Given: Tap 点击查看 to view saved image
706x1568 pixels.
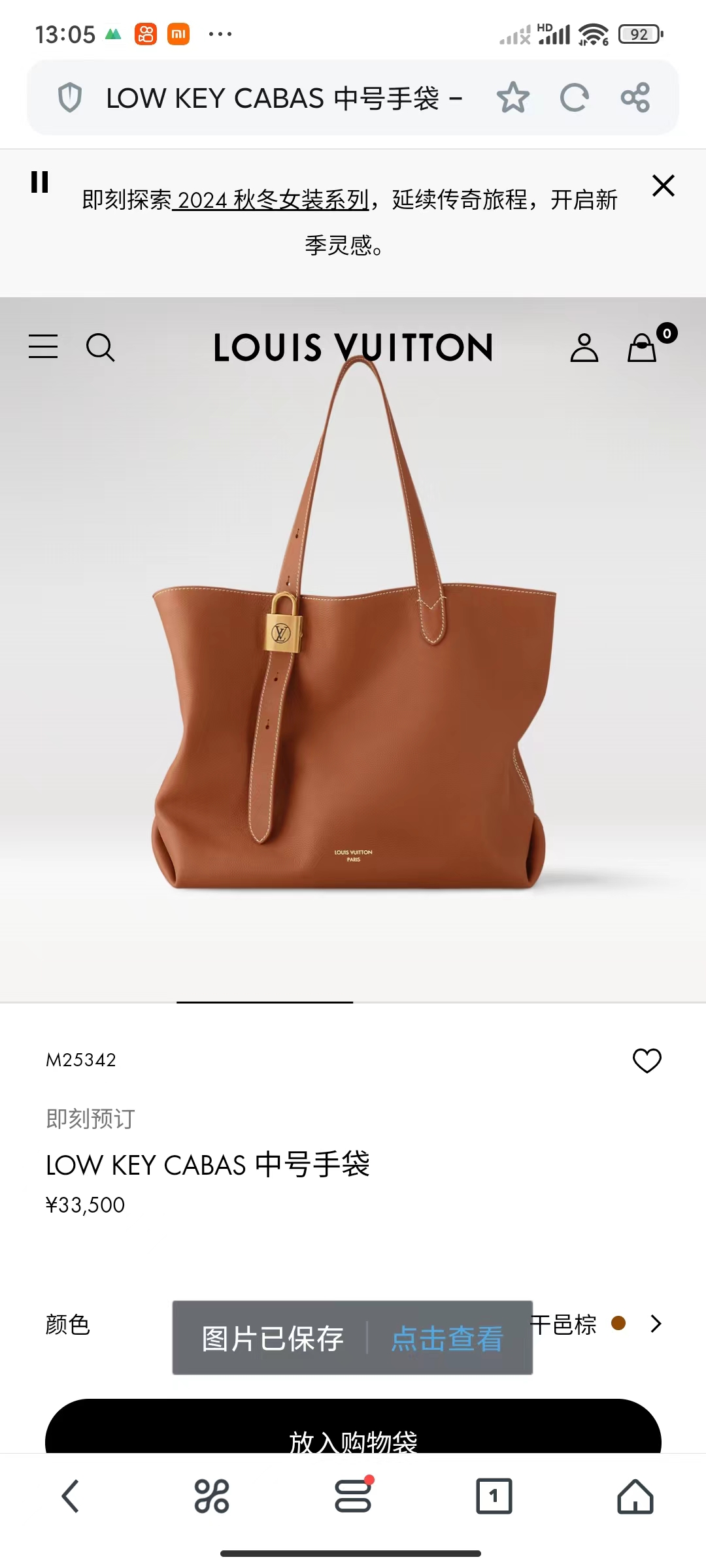Looking at the screenshot, I should point(447,1339).
